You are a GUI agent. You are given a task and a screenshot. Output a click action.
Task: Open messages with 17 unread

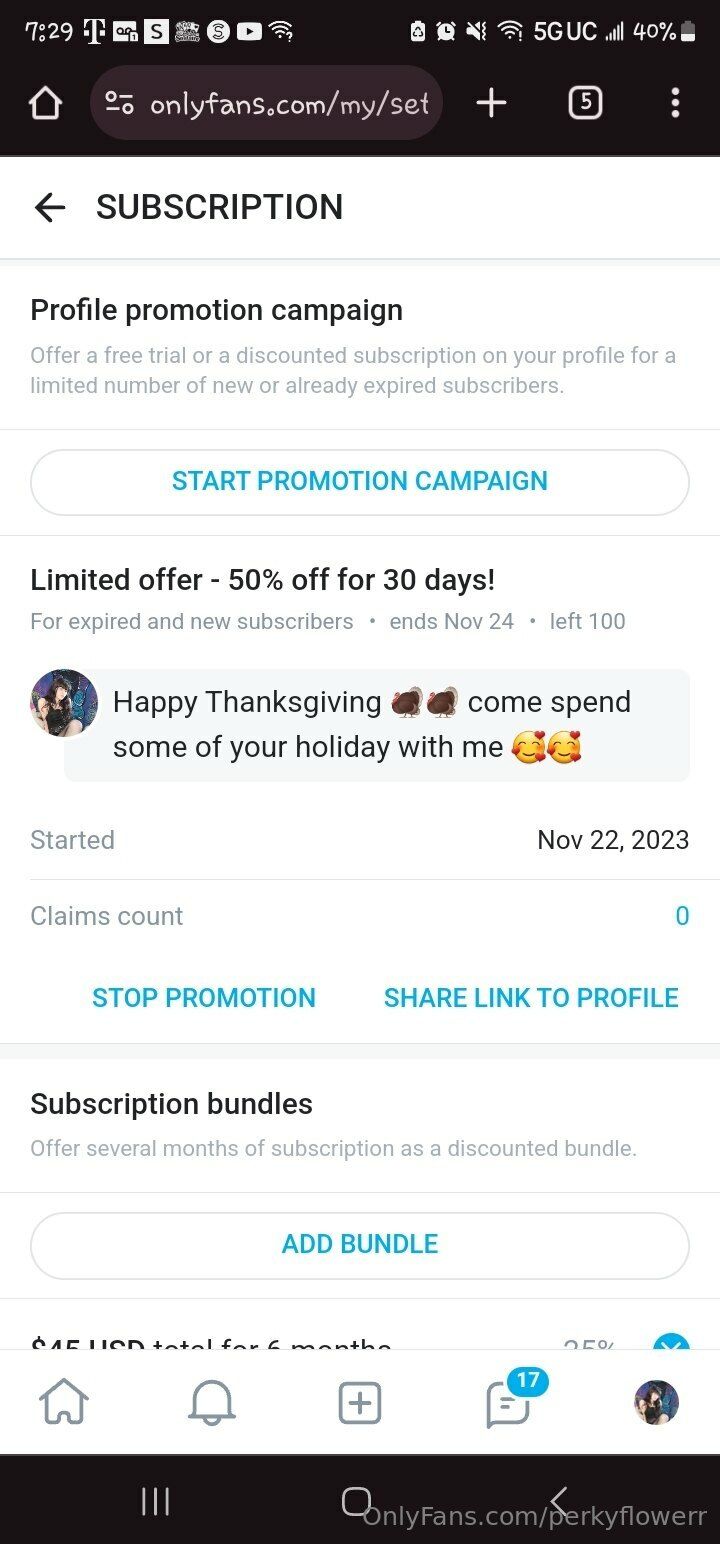point(508,1402)
